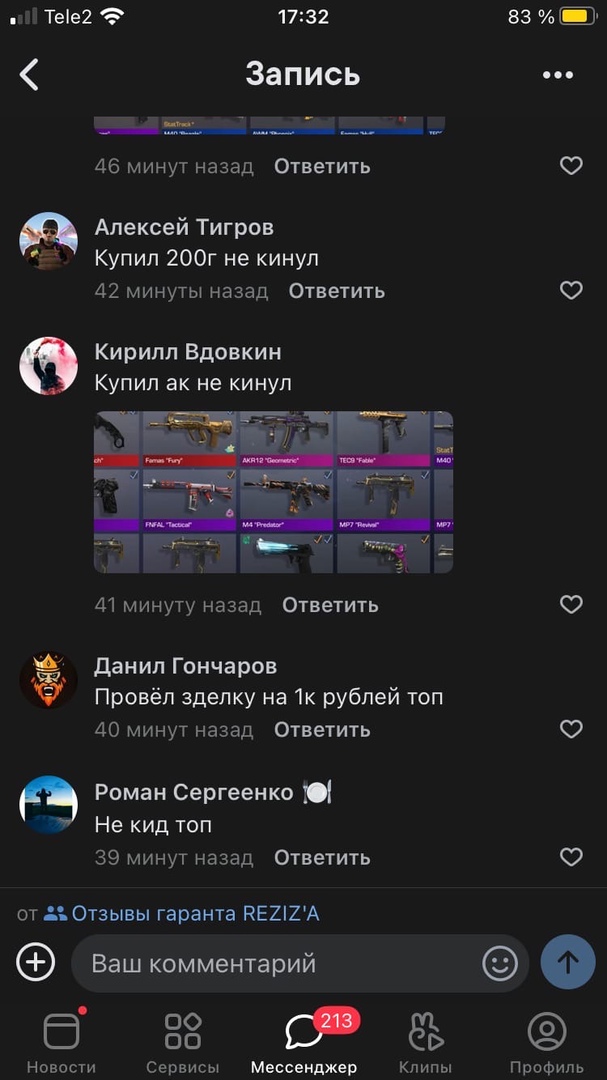Like Роман Сергеенко's comment
607x1080 pixels.
click(x=571, y=857)
